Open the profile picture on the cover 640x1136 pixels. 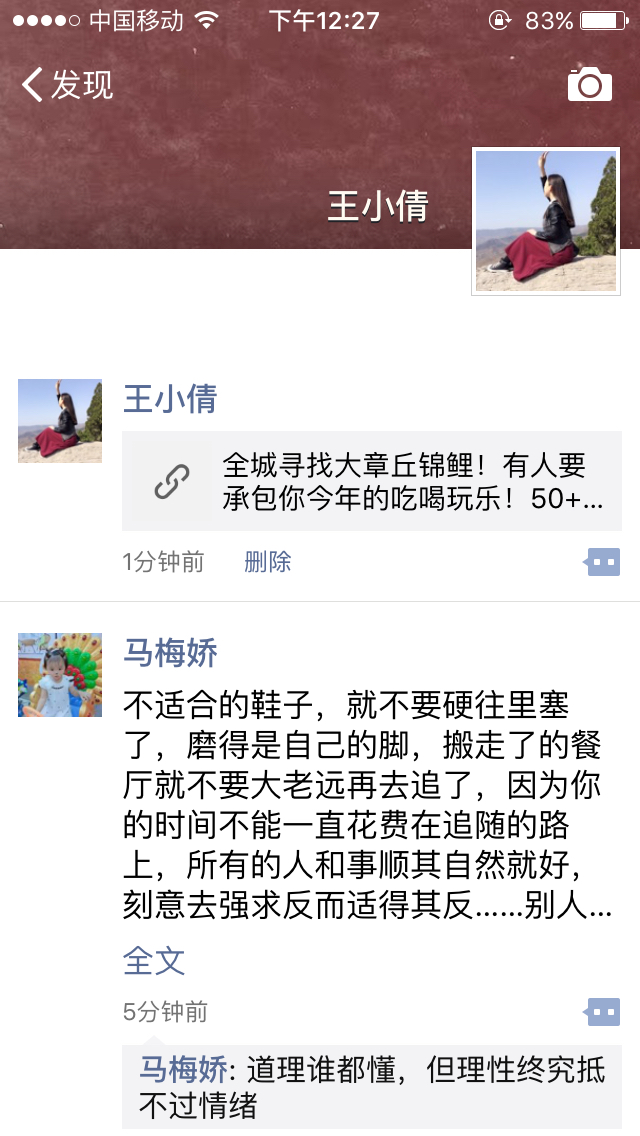546,221
